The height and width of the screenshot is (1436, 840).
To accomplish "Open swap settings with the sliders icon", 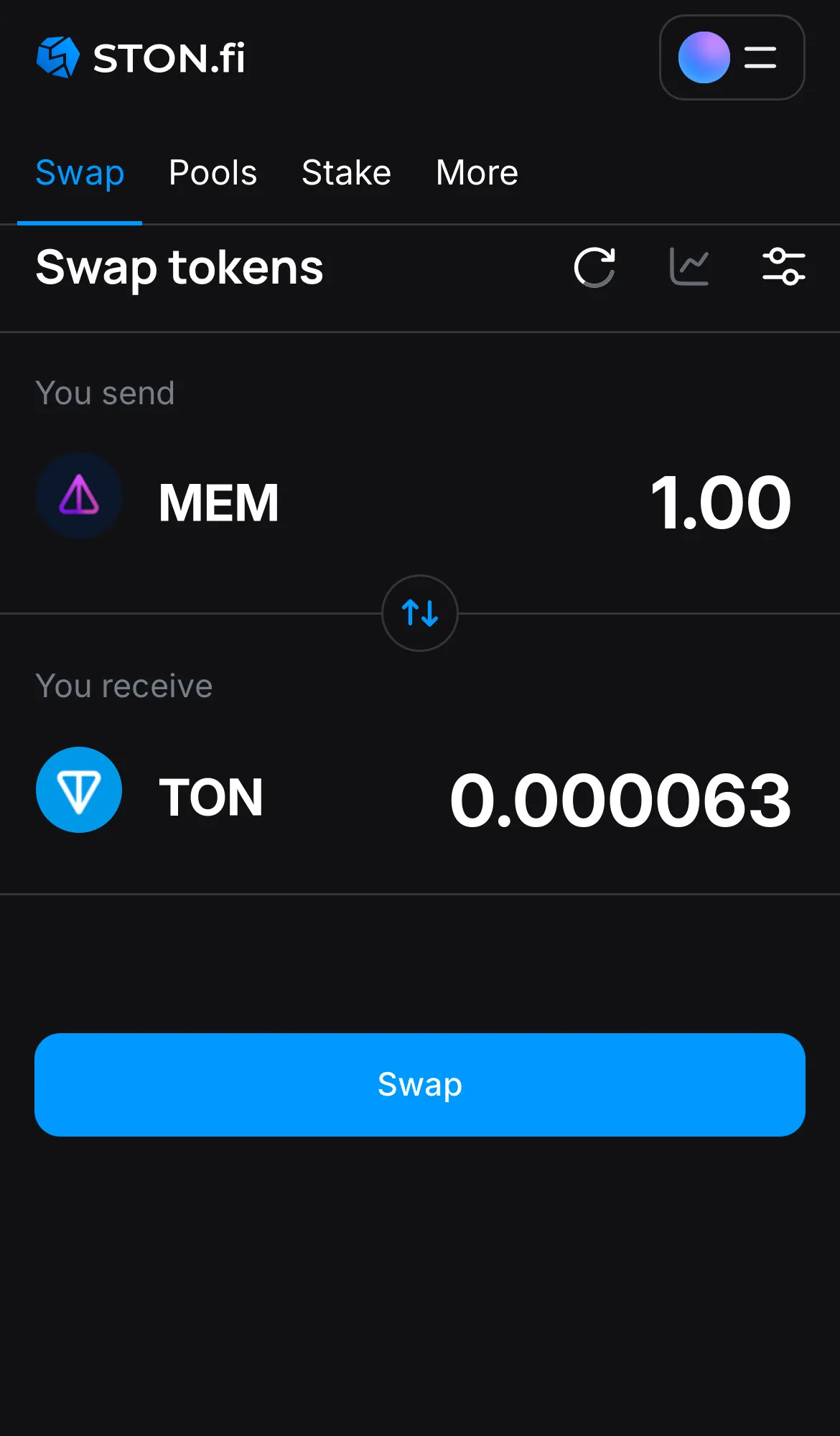I will point(784,267).
